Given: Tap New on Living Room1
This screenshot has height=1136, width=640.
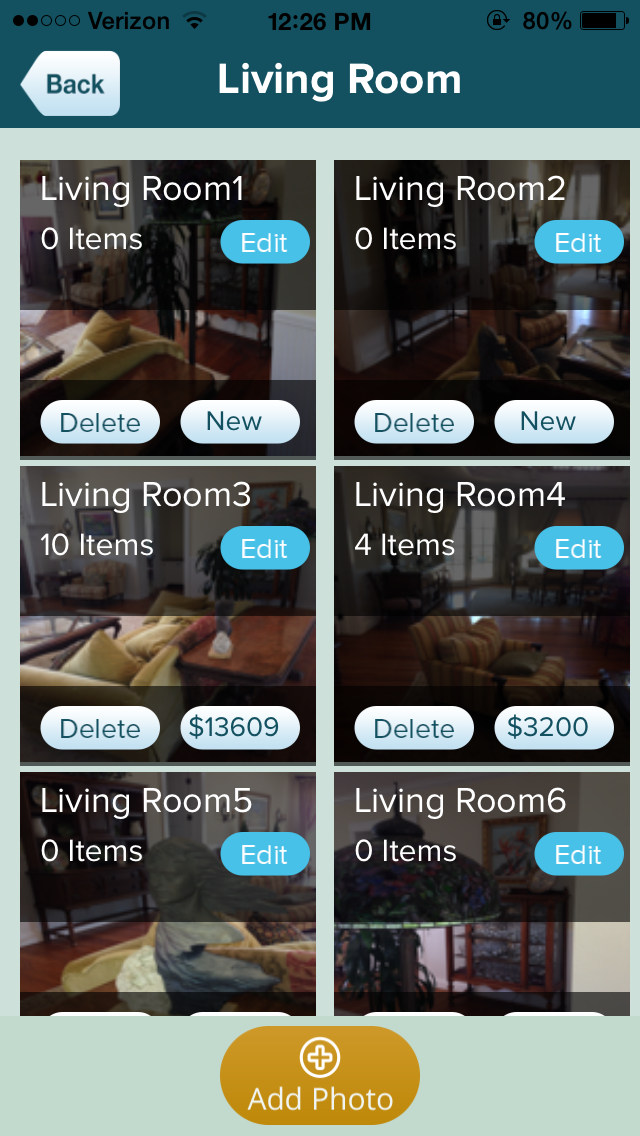Looking at the screenshot, I should click(239, 422).
